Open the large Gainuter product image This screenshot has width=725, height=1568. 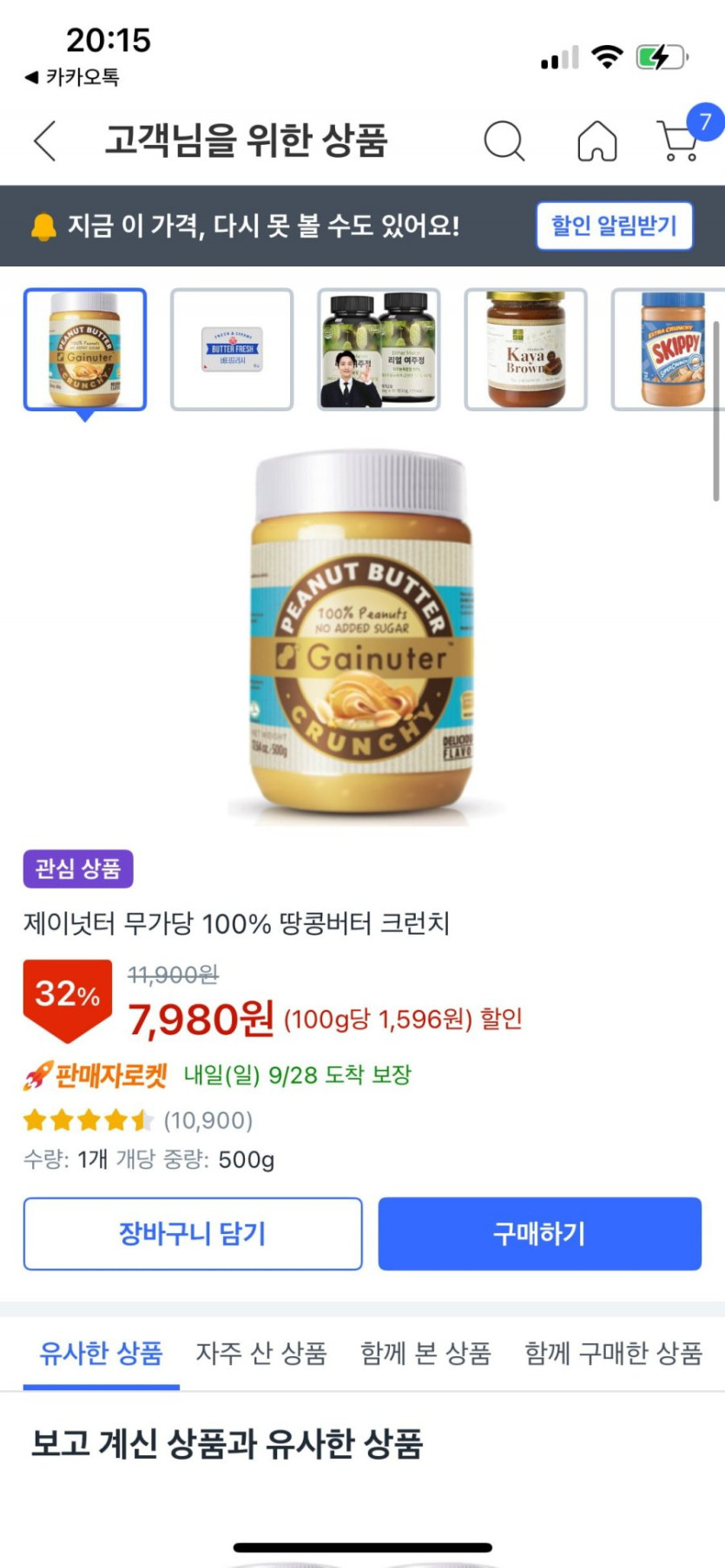point(362,633)
